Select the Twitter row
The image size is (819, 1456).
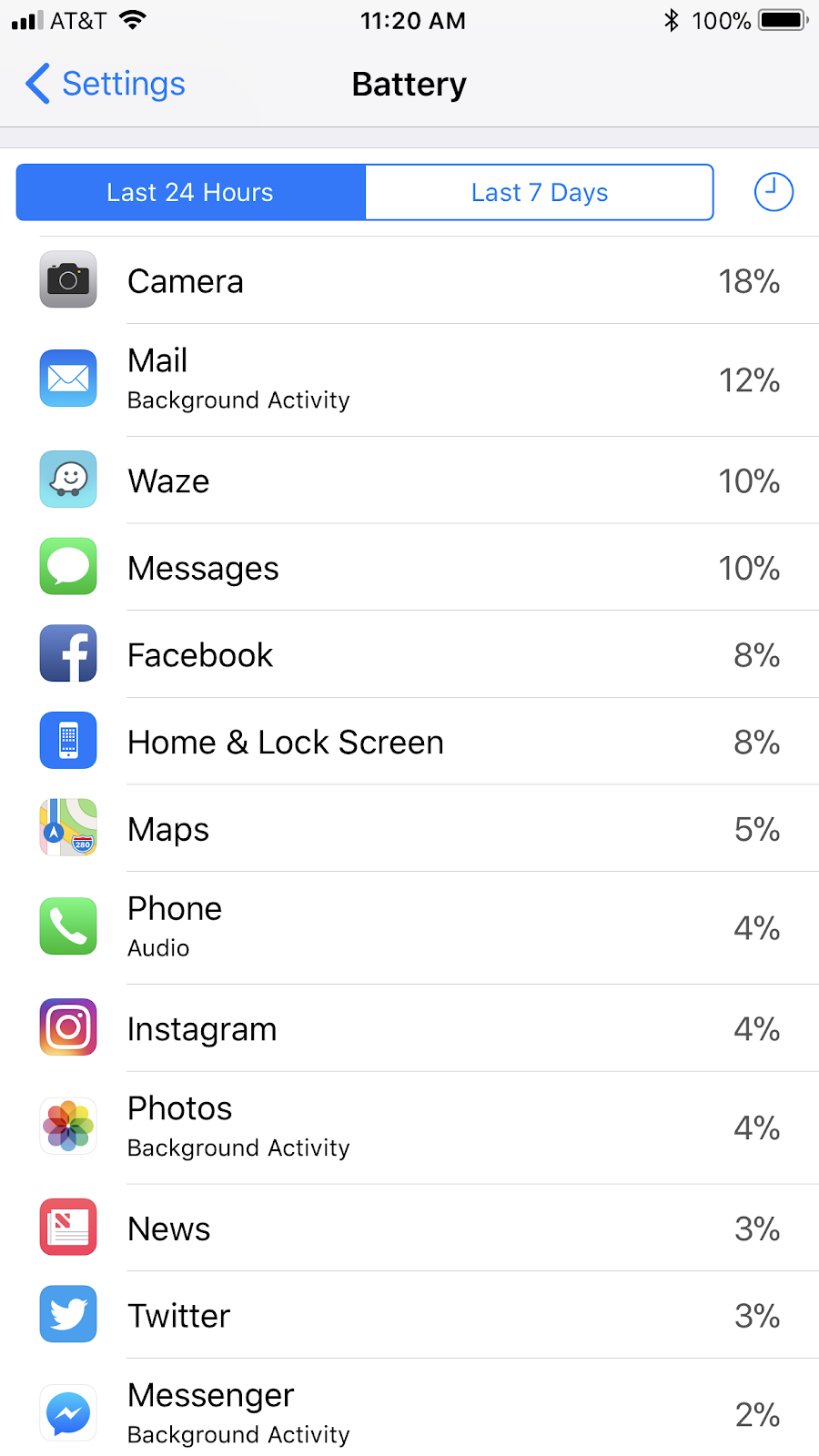pyautogui.click(x=409, y=1315)
